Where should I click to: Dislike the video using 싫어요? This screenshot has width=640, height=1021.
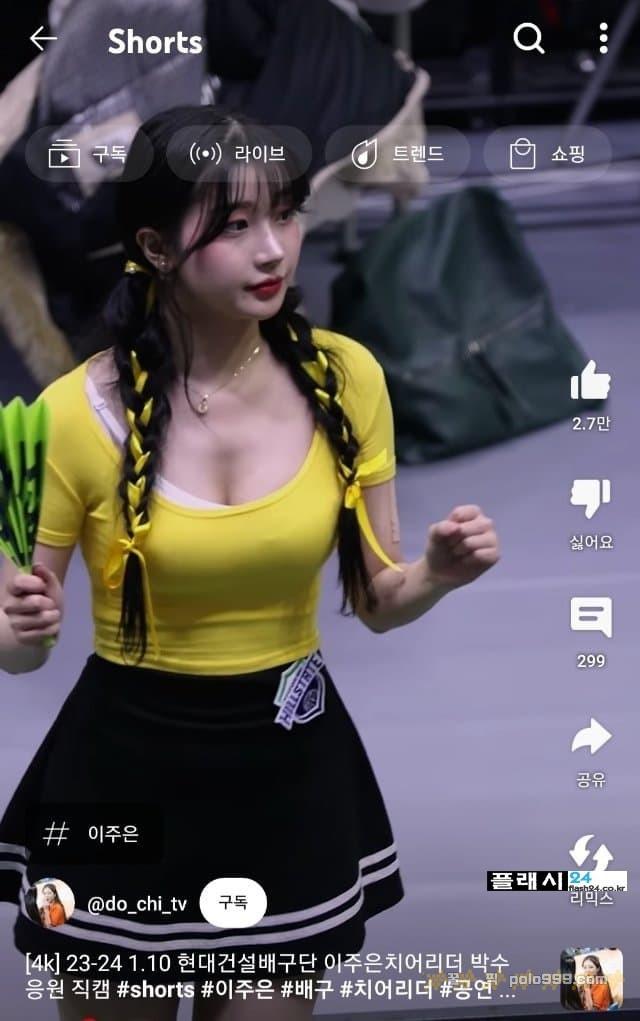point(590,500)
